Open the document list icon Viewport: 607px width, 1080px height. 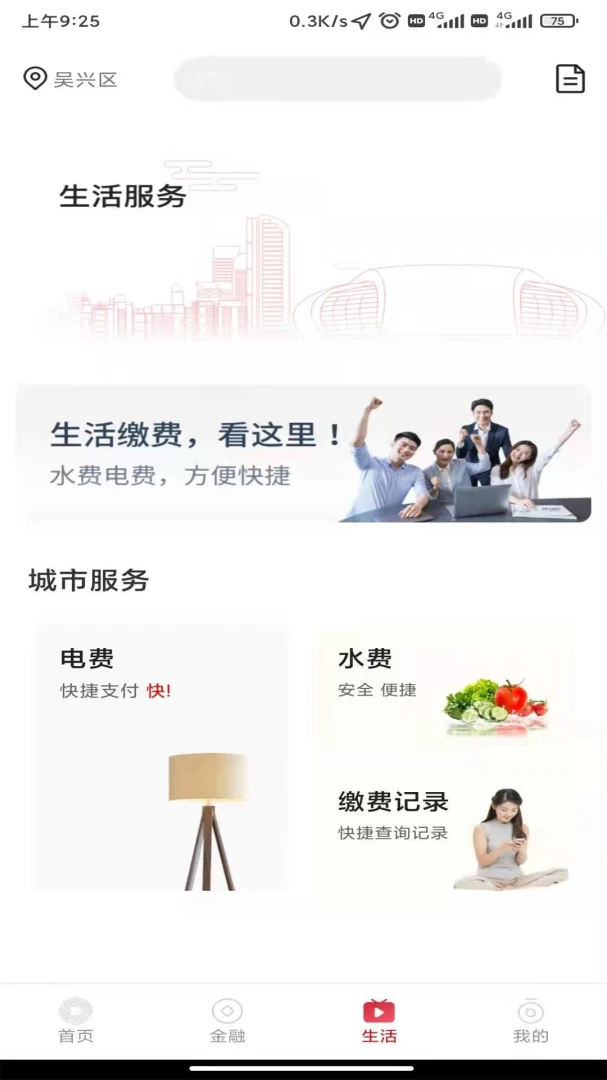pyautogui.click(x=570, y=79)
